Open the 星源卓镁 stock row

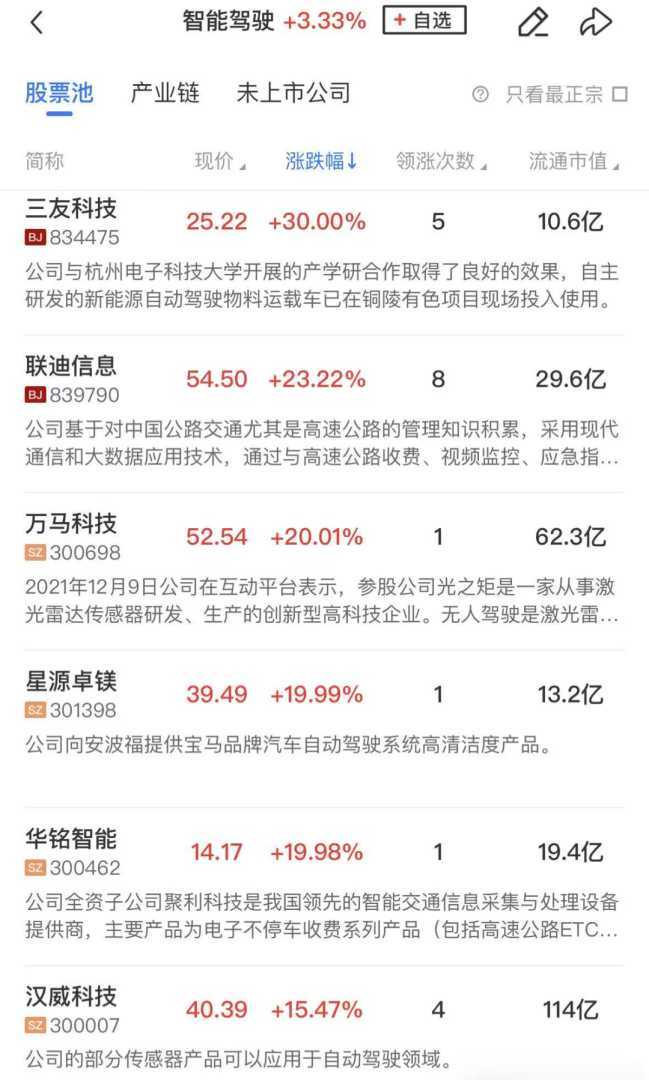pyautogui.click(x=71, y=682)
